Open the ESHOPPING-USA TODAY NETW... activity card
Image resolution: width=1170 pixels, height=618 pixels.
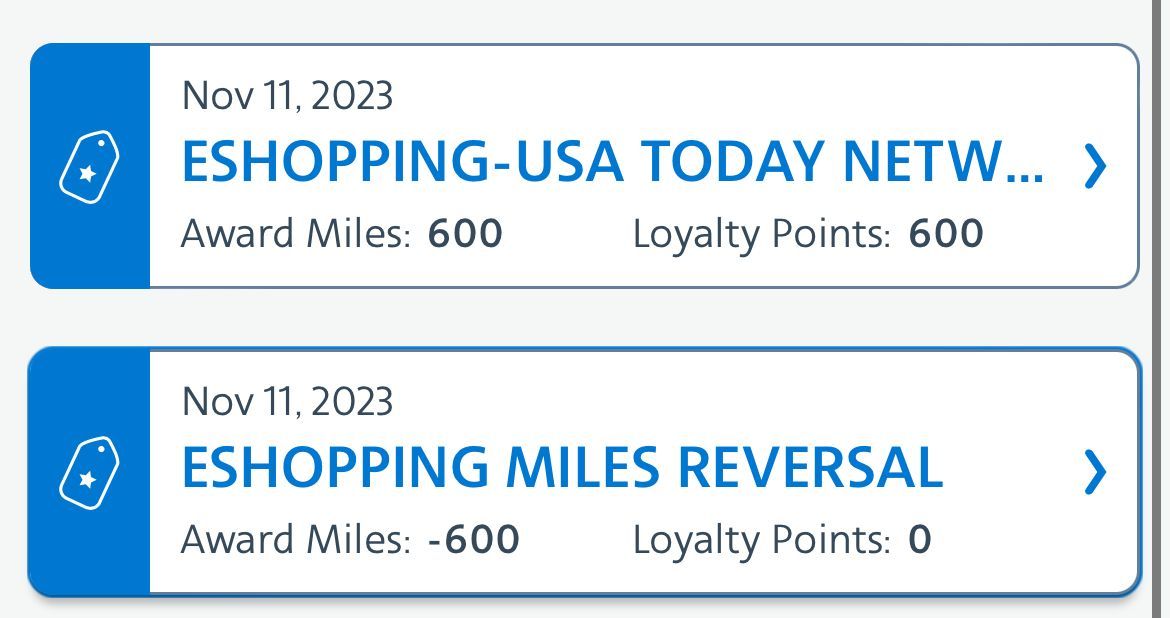pos(612,164)
